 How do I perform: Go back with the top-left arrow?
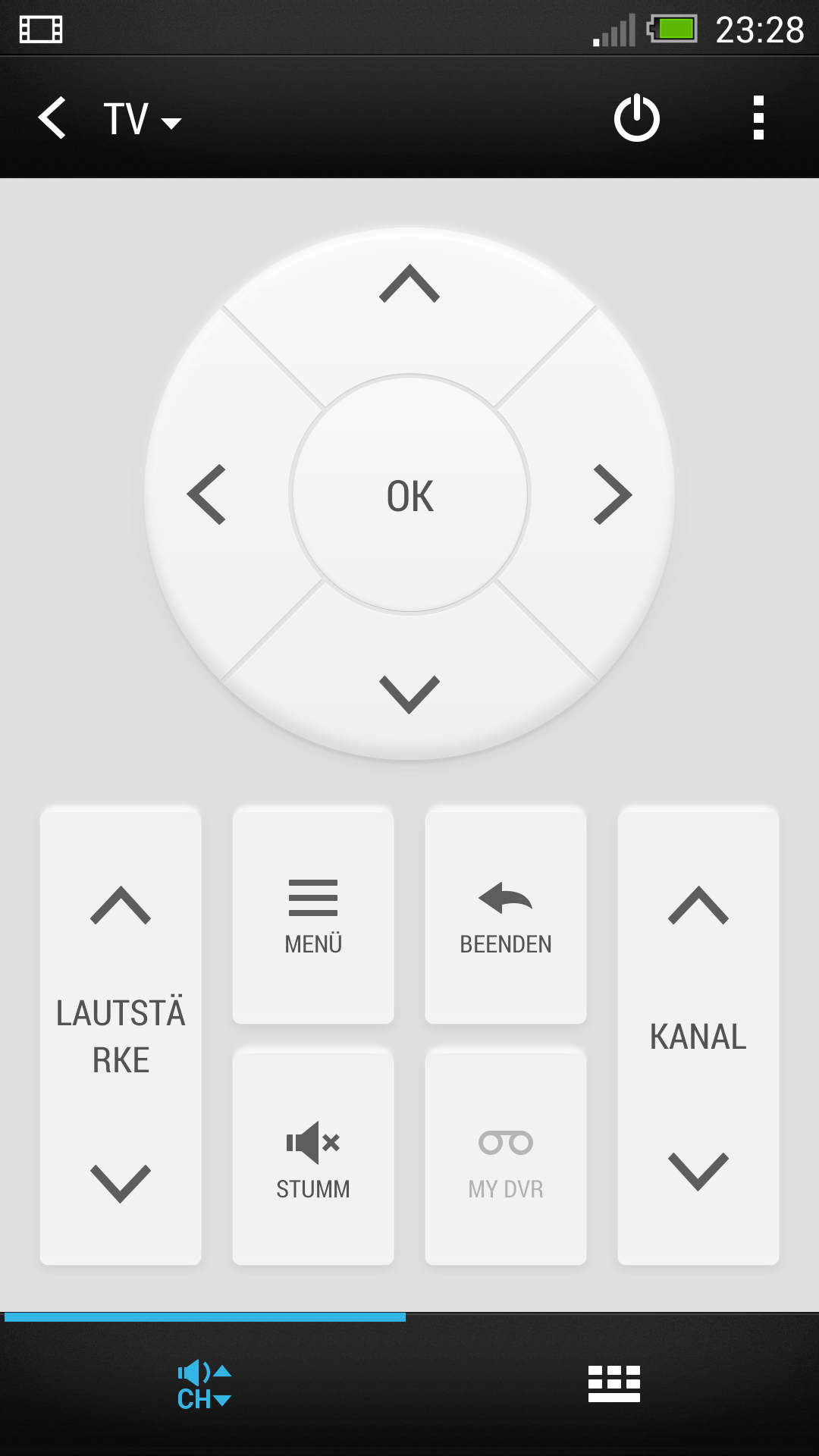click(x=52, y=118)
